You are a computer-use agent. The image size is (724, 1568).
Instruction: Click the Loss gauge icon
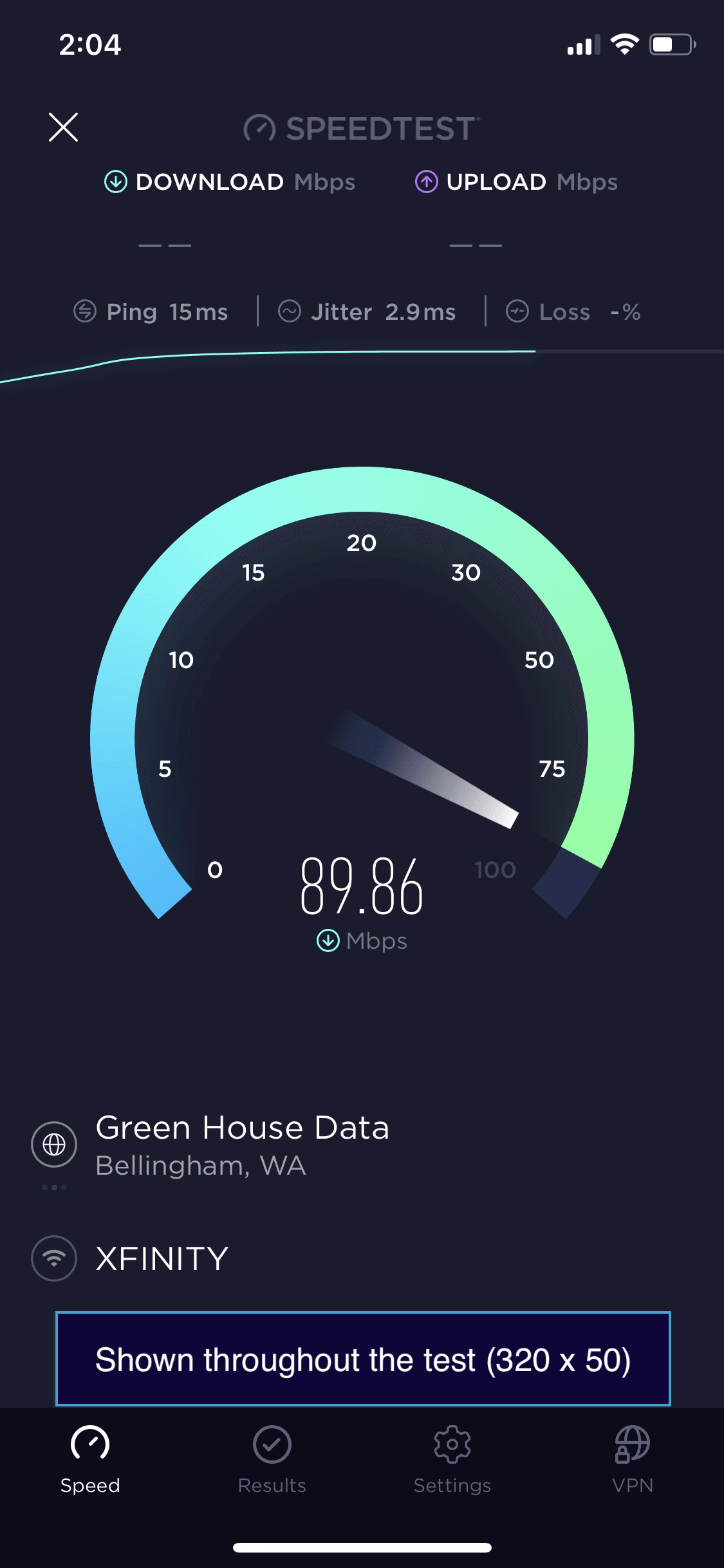(519, 312)
